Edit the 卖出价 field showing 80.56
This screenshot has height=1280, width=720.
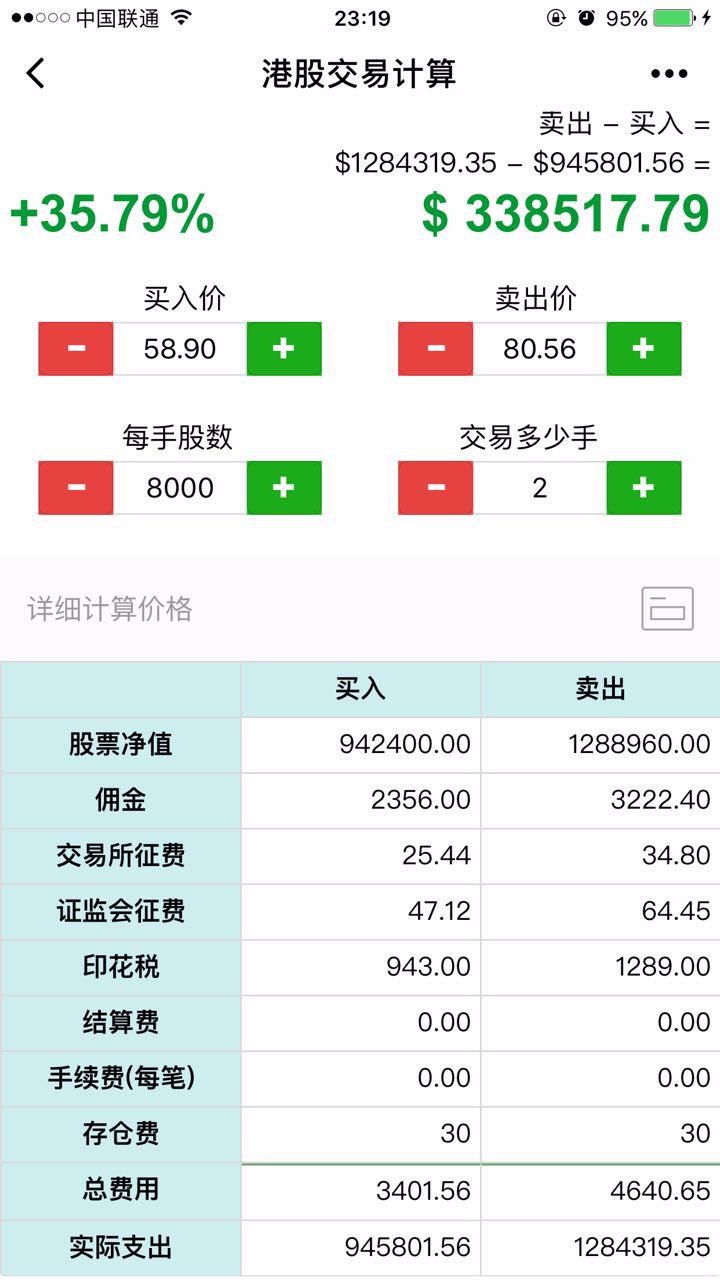540,348
